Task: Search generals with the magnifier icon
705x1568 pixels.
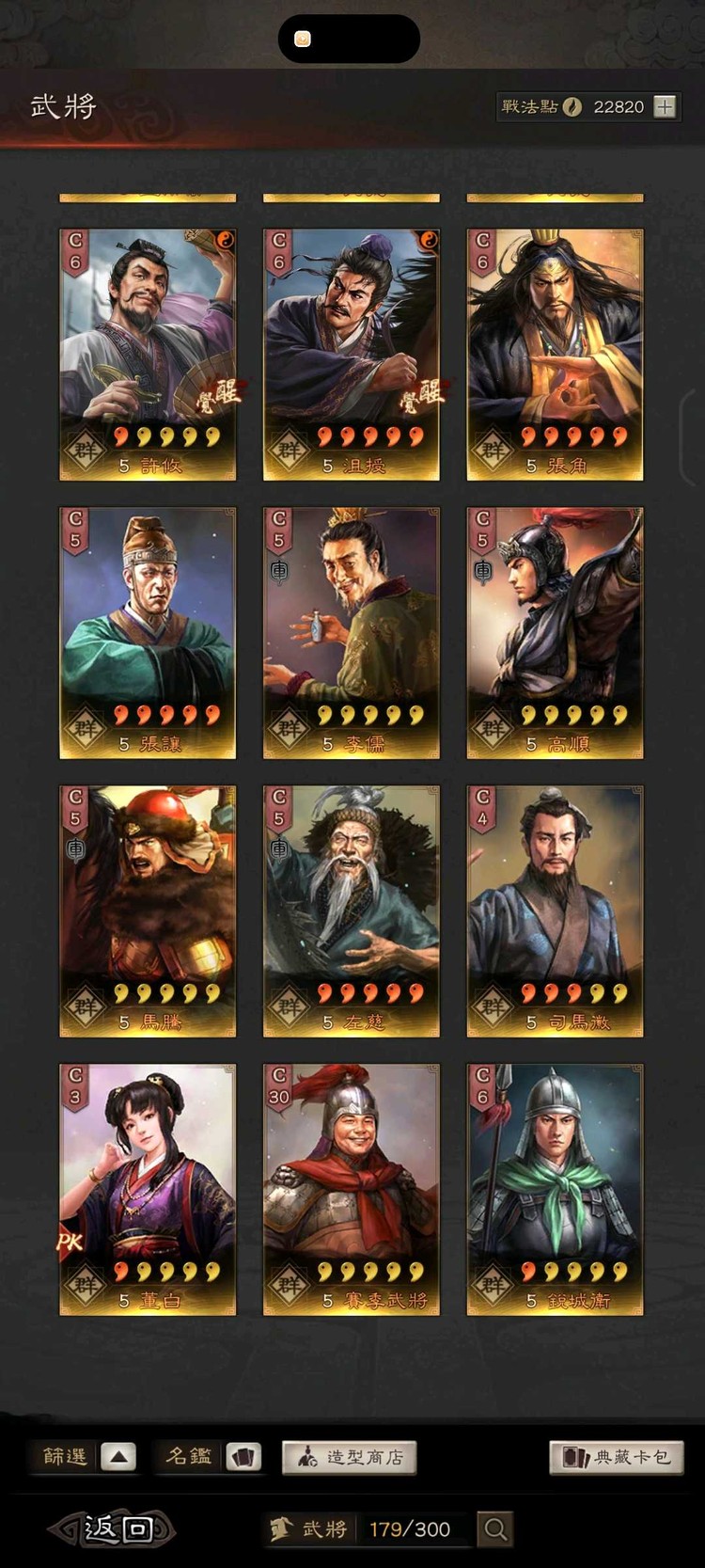Action: tap(495, 1528)
